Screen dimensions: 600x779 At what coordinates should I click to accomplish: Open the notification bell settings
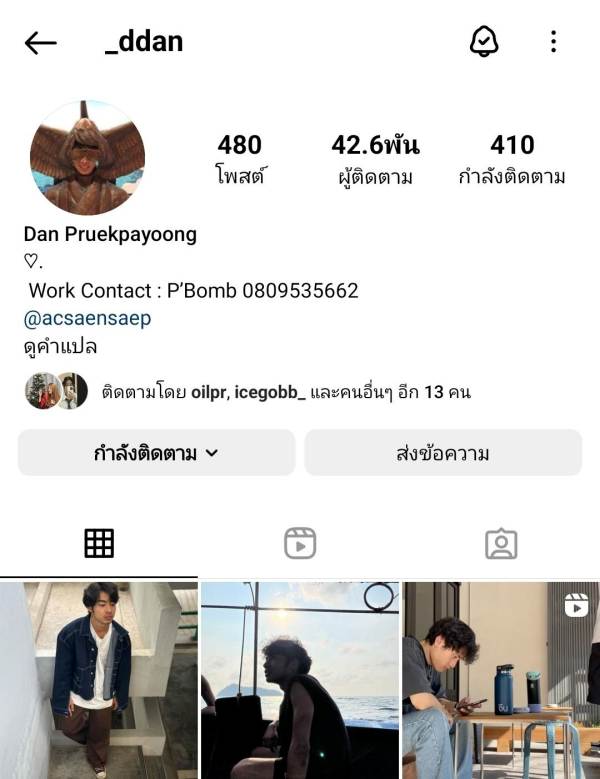pyautogui.click(x=484, y=42)
